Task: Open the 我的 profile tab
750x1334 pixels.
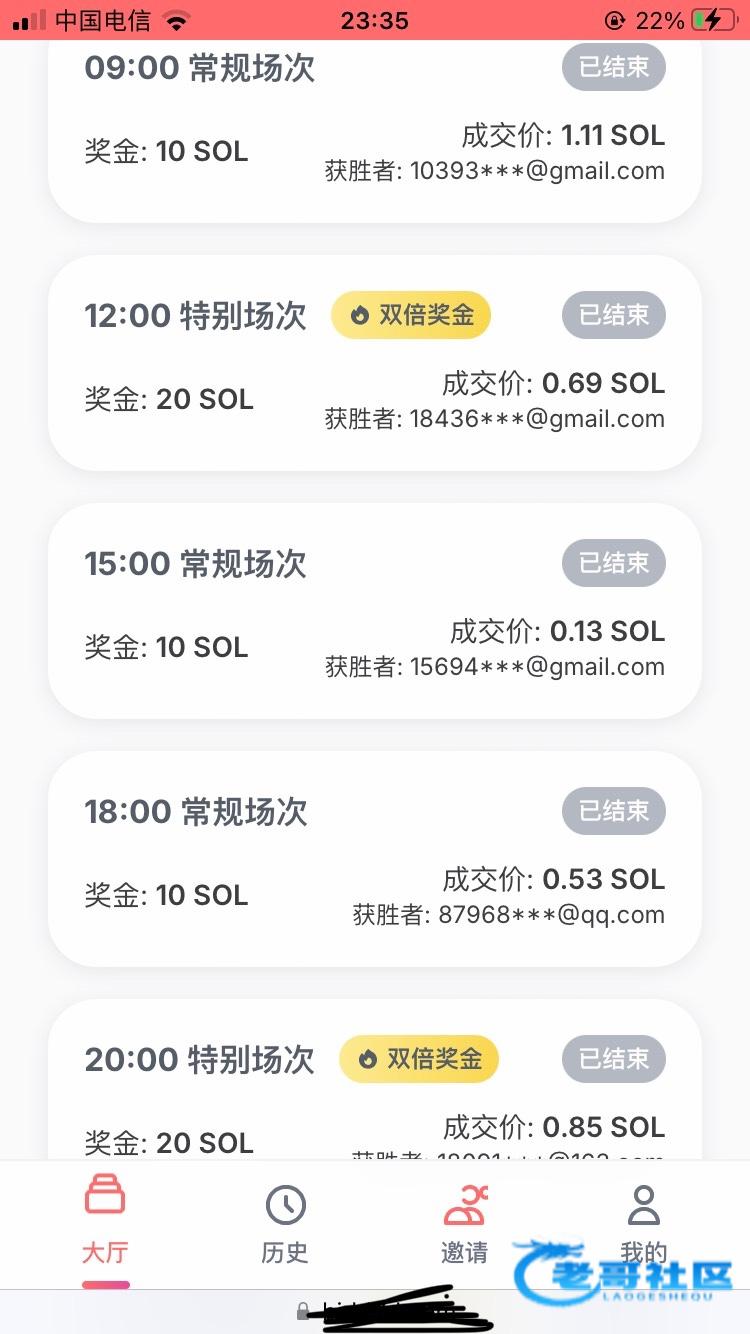Action: click(x=643, y=1220)
